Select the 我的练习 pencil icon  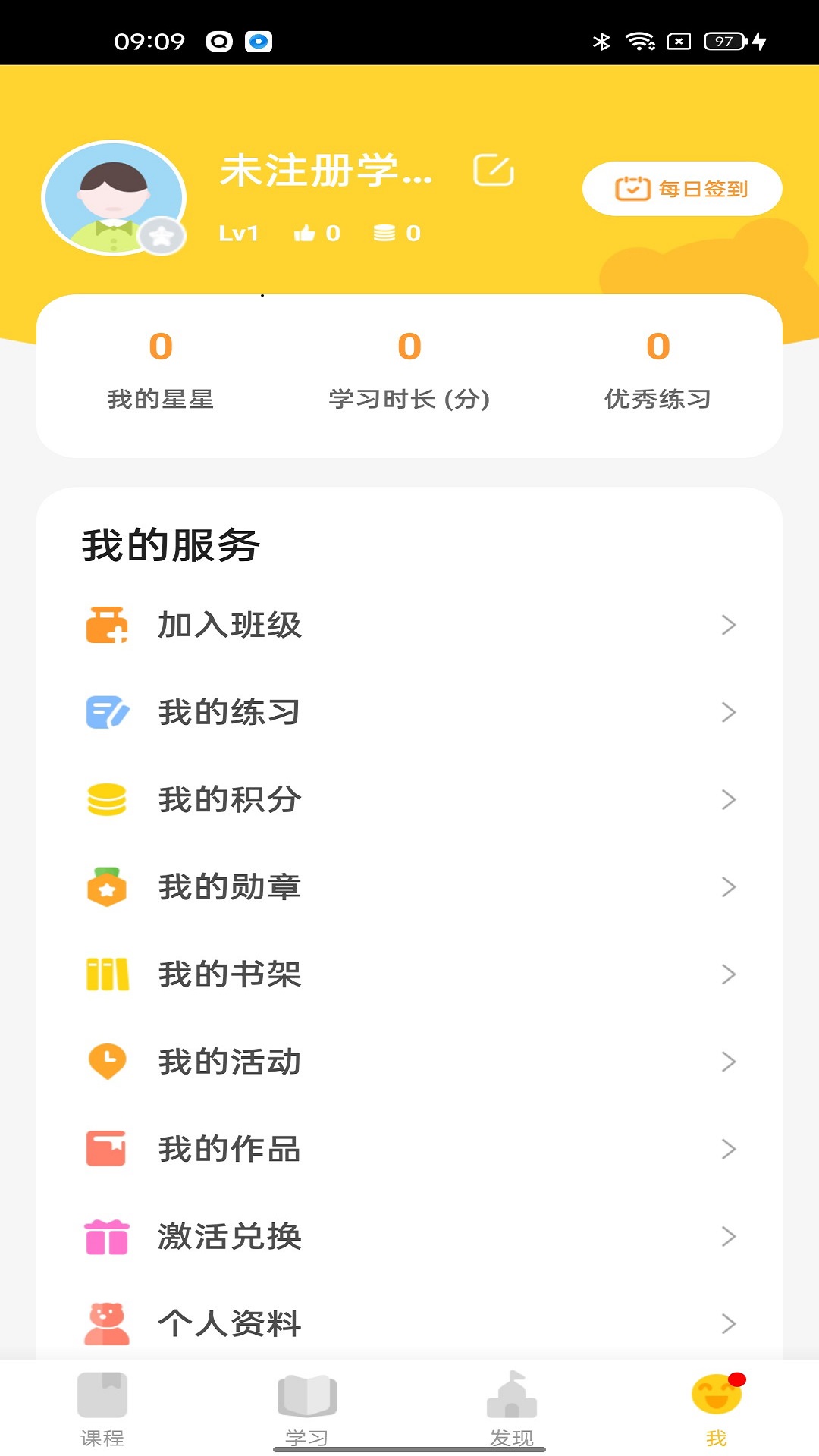[x=108, y=712]
